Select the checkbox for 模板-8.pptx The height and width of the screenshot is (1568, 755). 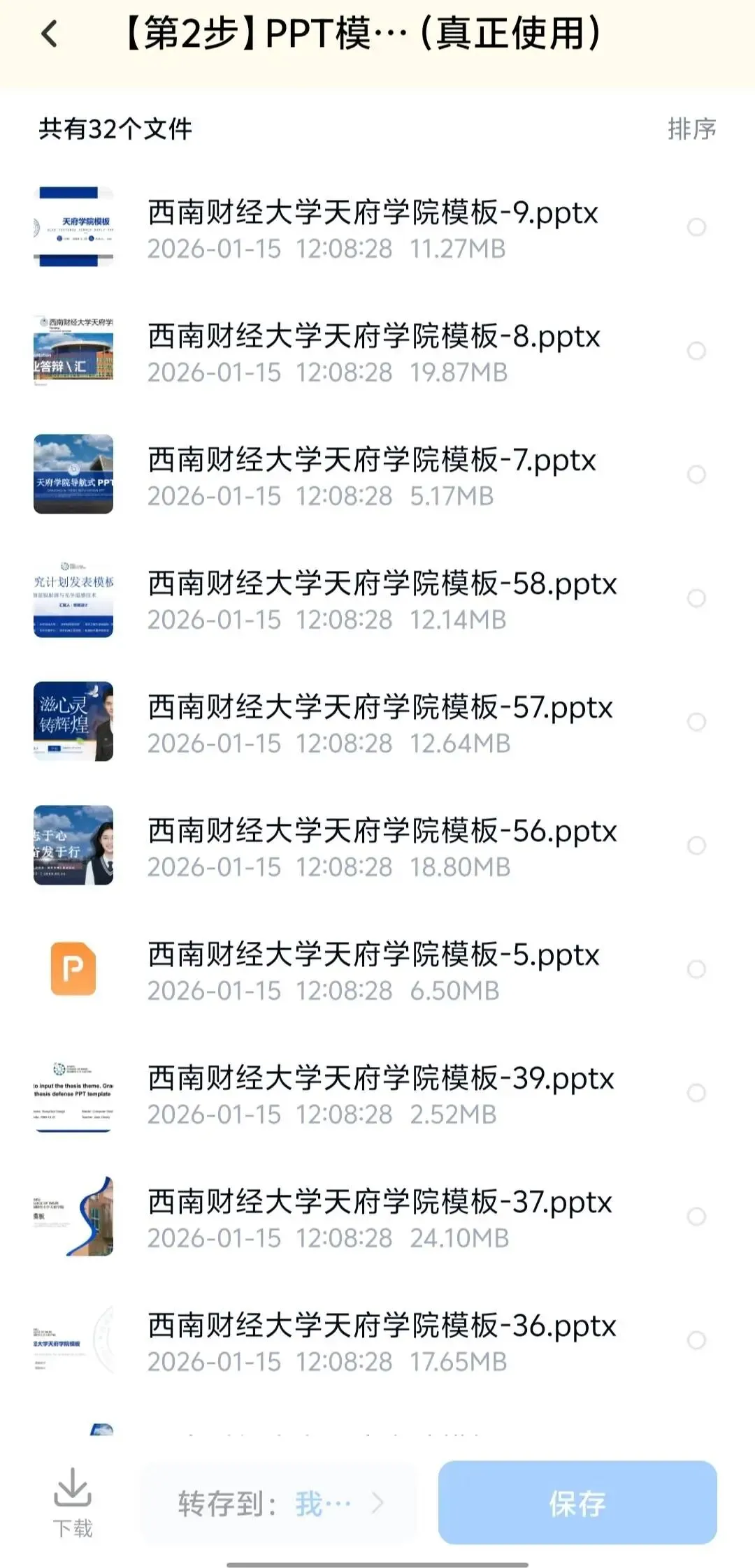pyautogui.click(x=696, y=351)
